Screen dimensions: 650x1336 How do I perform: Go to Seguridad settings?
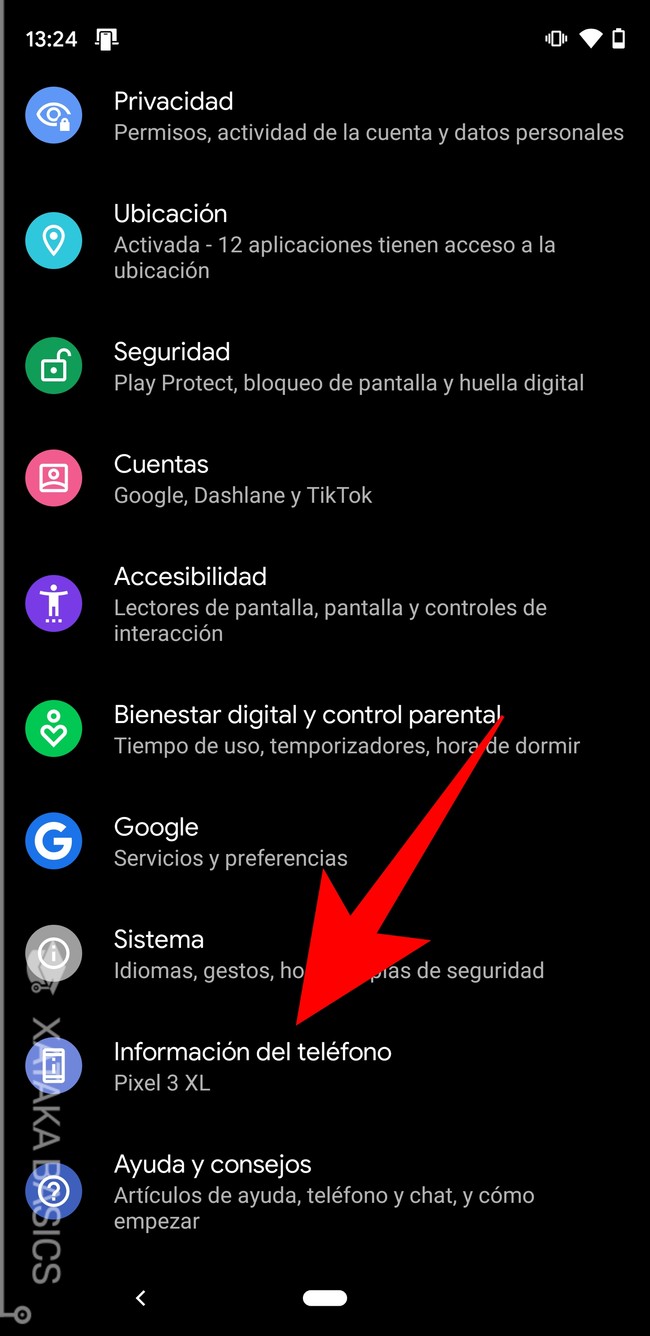coord(325,366)
